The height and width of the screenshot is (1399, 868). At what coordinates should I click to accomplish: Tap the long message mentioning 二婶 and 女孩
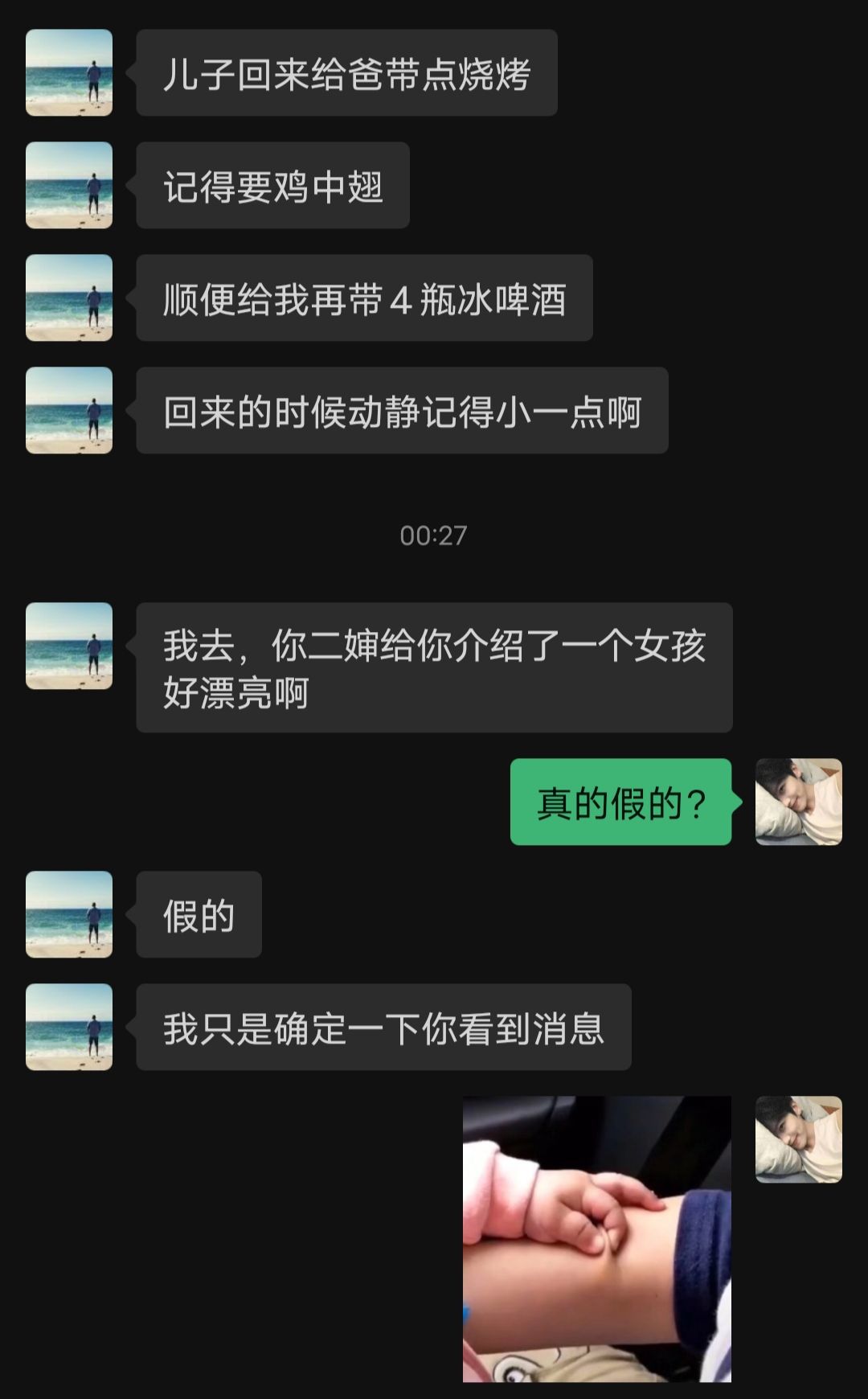[x=434, y=667]
